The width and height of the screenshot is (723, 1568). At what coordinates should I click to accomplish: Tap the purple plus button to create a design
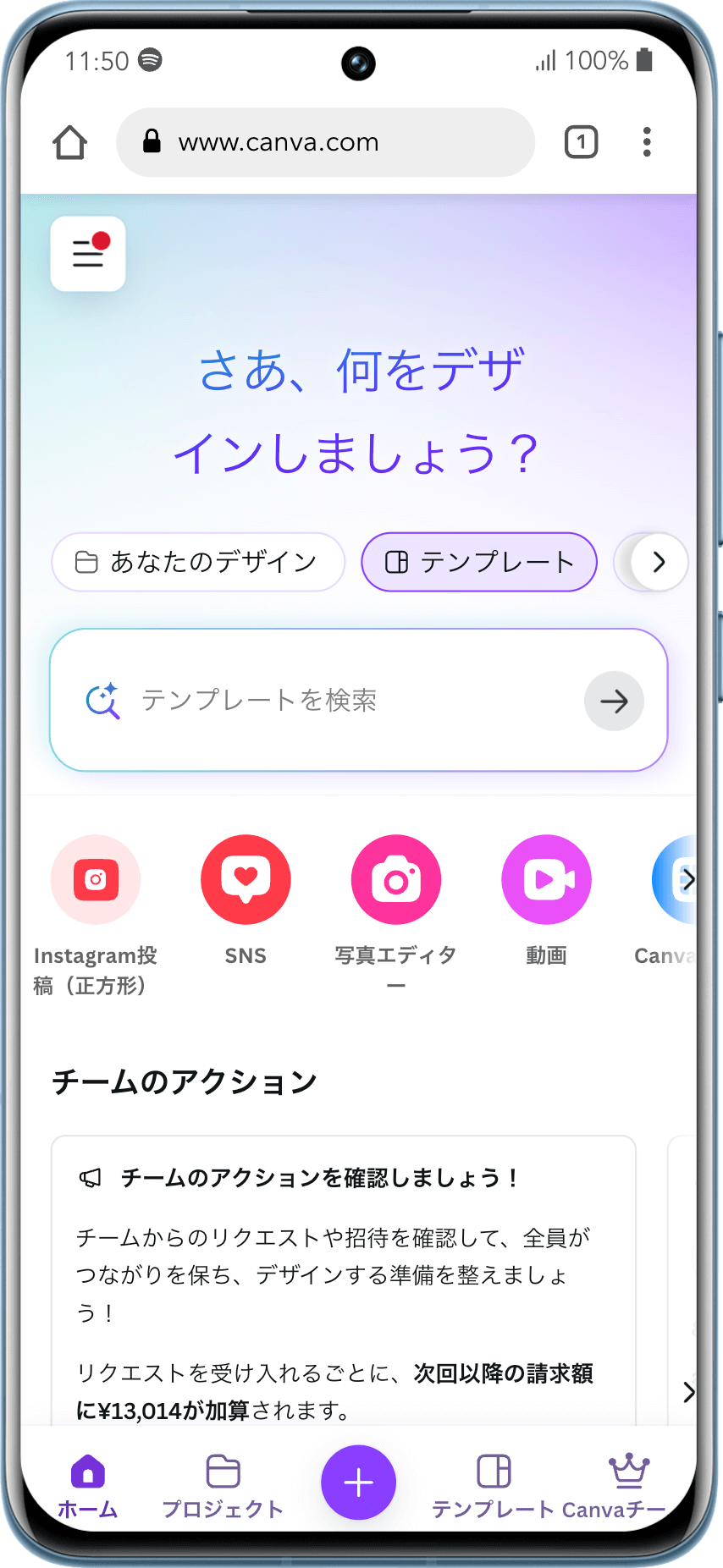(x=358, y=1476)
